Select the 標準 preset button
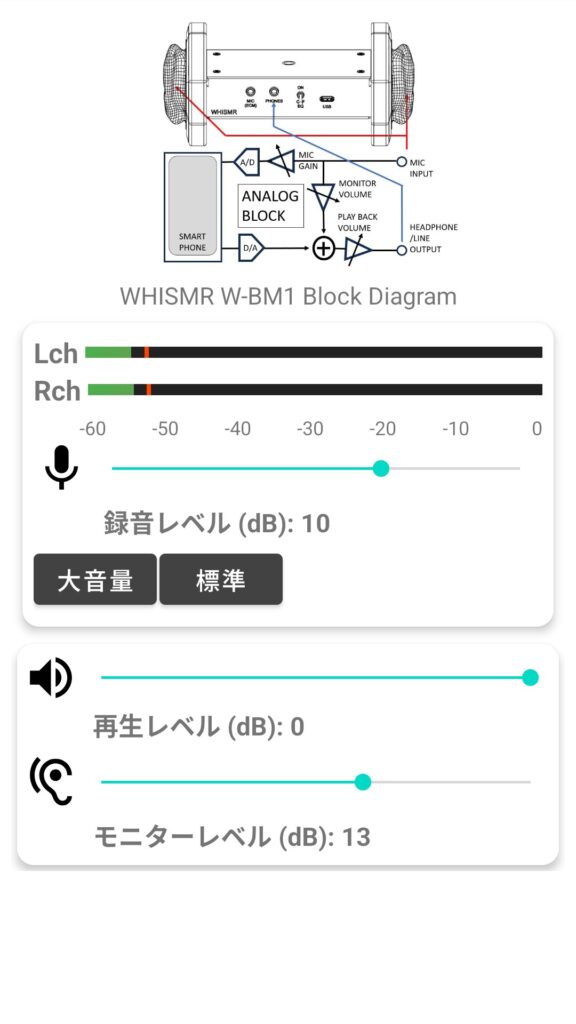 point(221,579)
